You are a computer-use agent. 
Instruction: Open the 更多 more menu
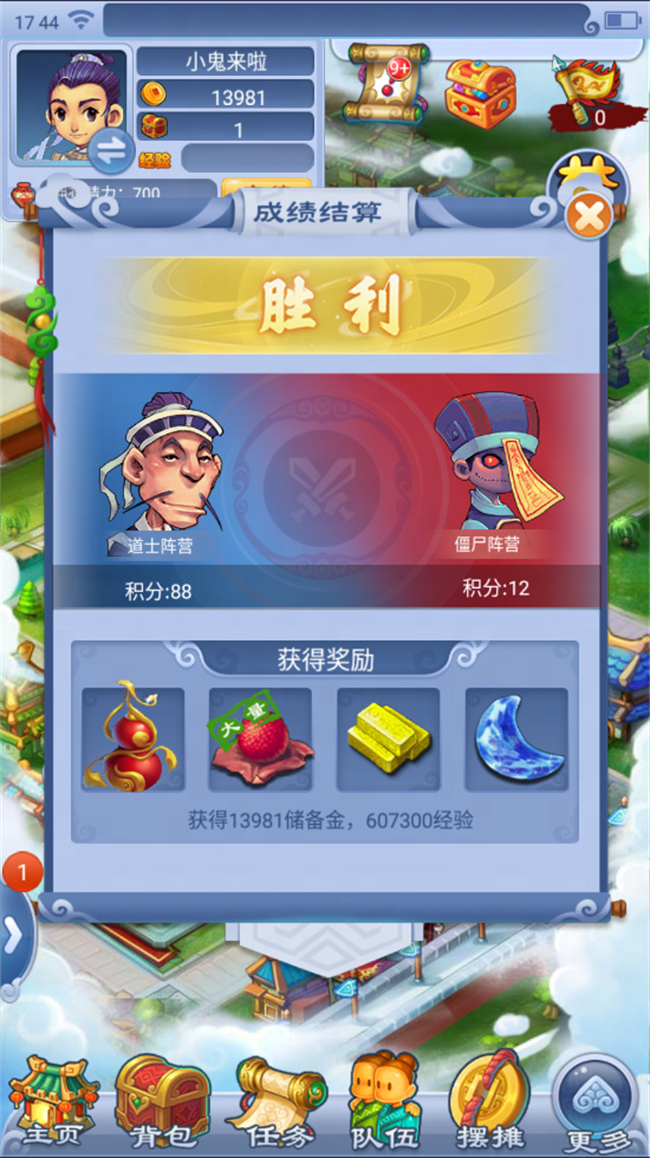(596, 1102)
